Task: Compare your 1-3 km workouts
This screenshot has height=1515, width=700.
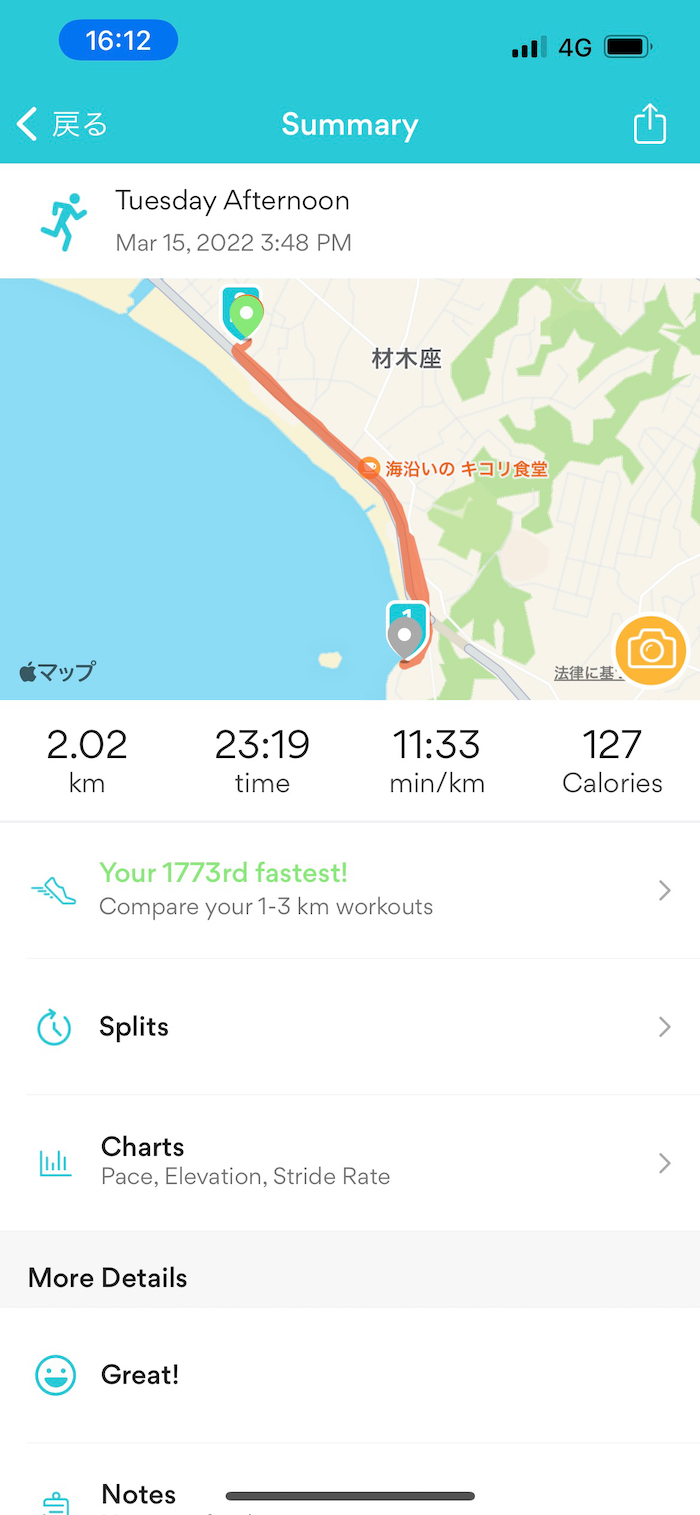Action: [350, 890]
